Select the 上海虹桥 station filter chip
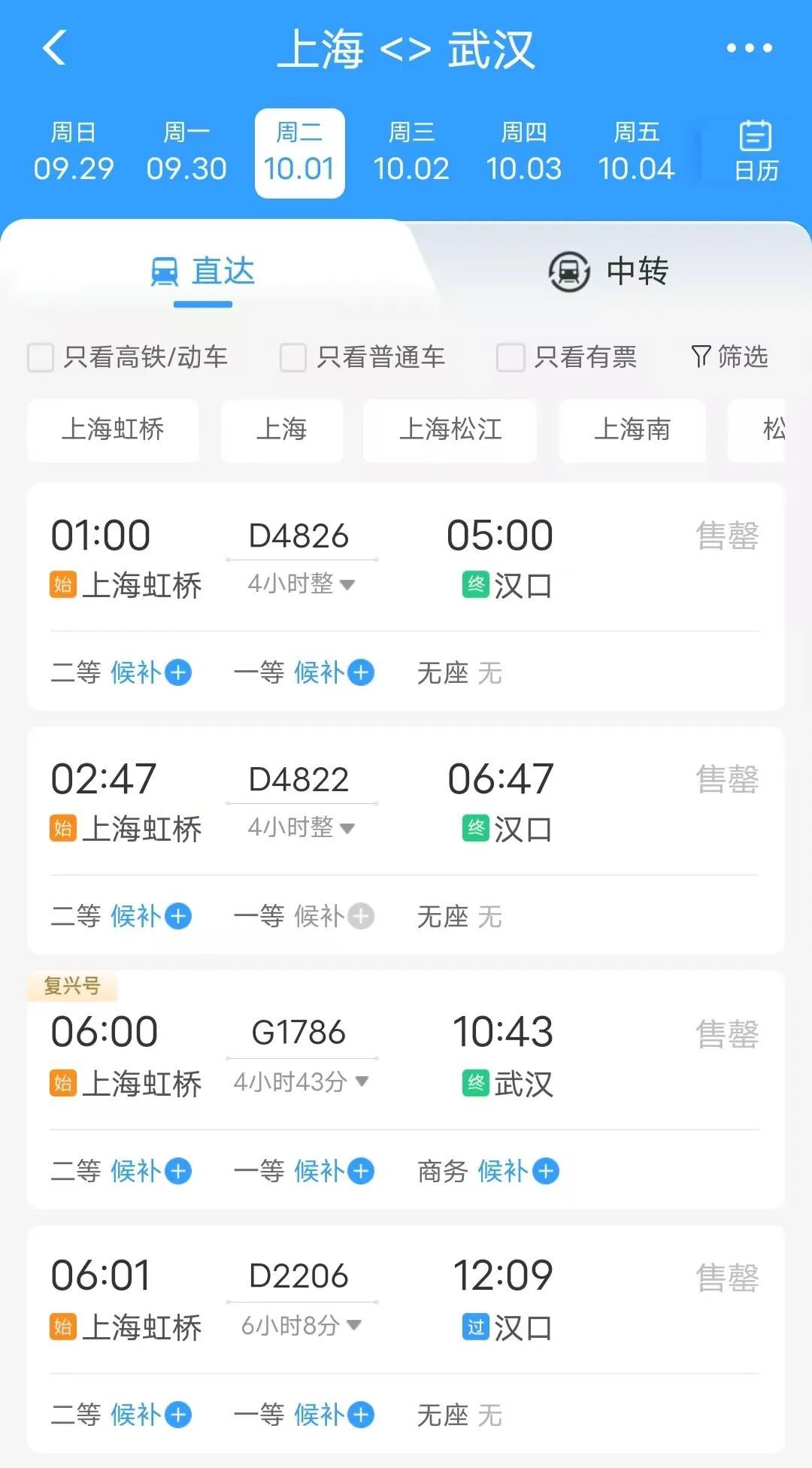Screen dimensions: 812x1468 [113, 430]
